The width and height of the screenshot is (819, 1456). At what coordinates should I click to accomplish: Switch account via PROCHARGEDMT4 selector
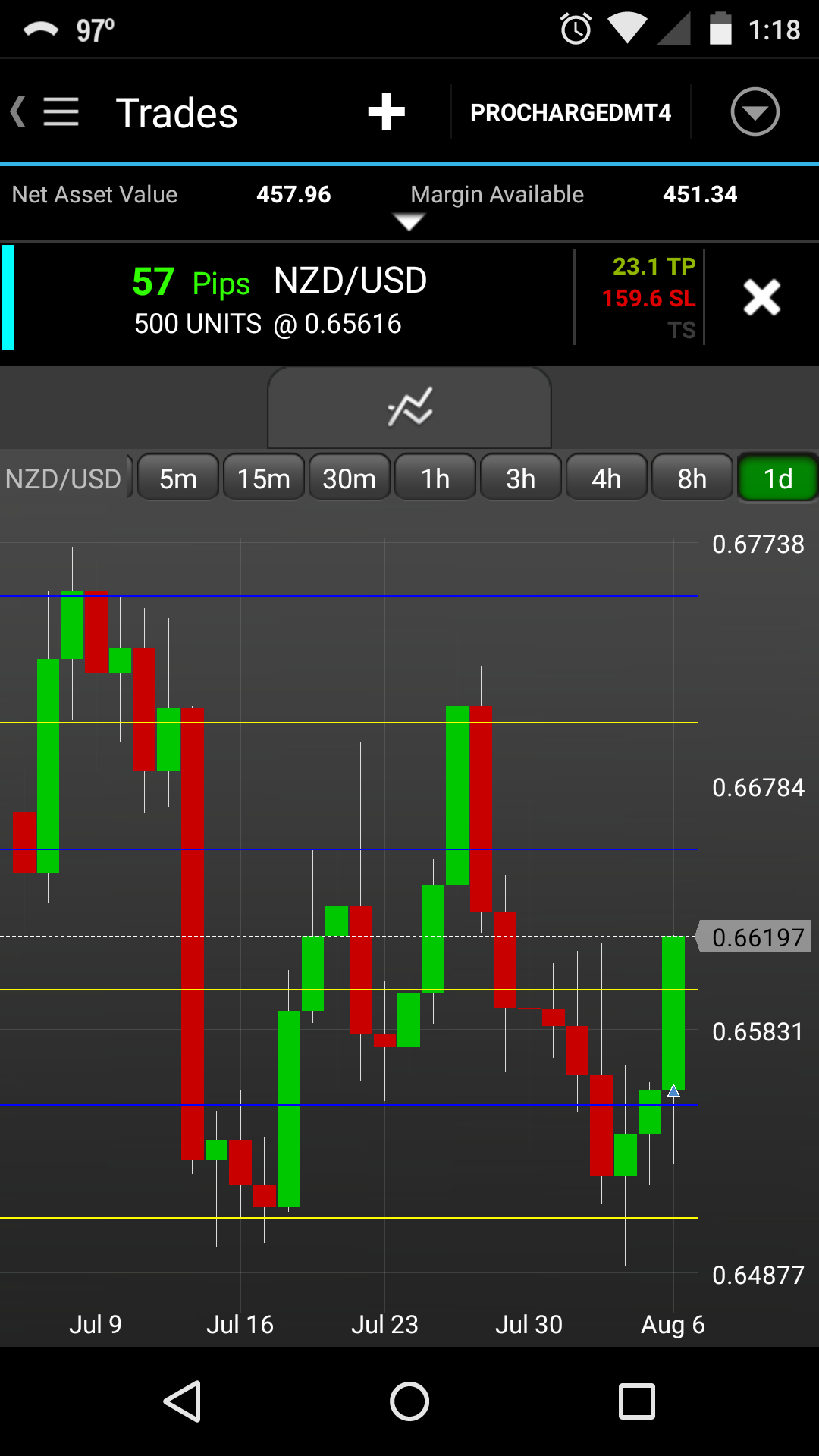[570, 112]
